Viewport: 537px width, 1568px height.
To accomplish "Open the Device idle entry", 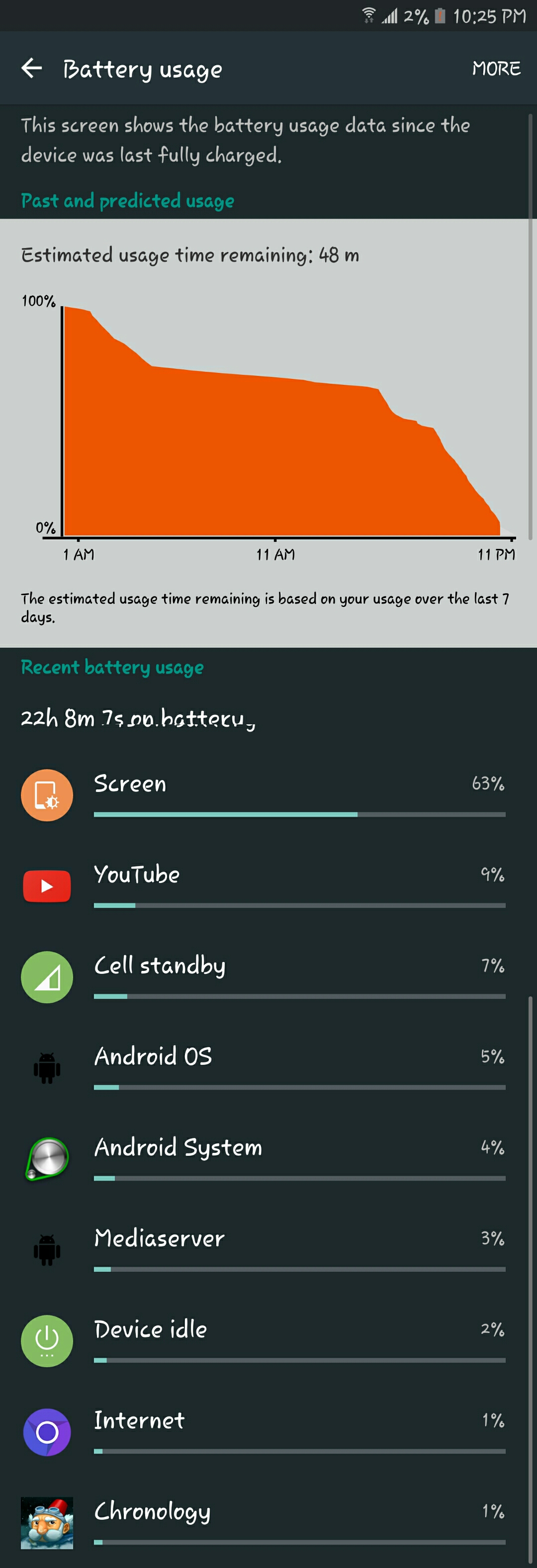I will (x=268, y=1340).
